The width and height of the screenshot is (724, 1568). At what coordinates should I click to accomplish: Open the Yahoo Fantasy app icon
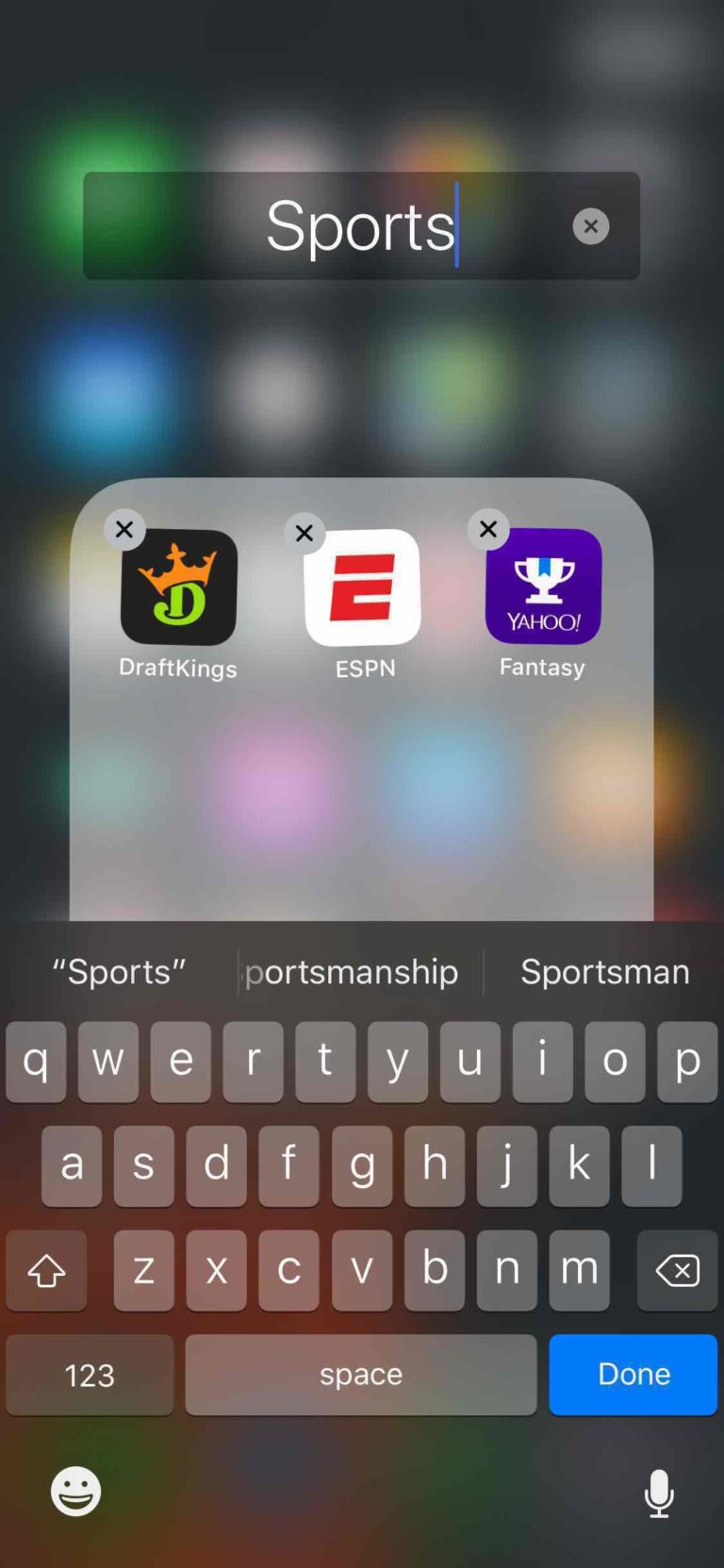point(542,586)
